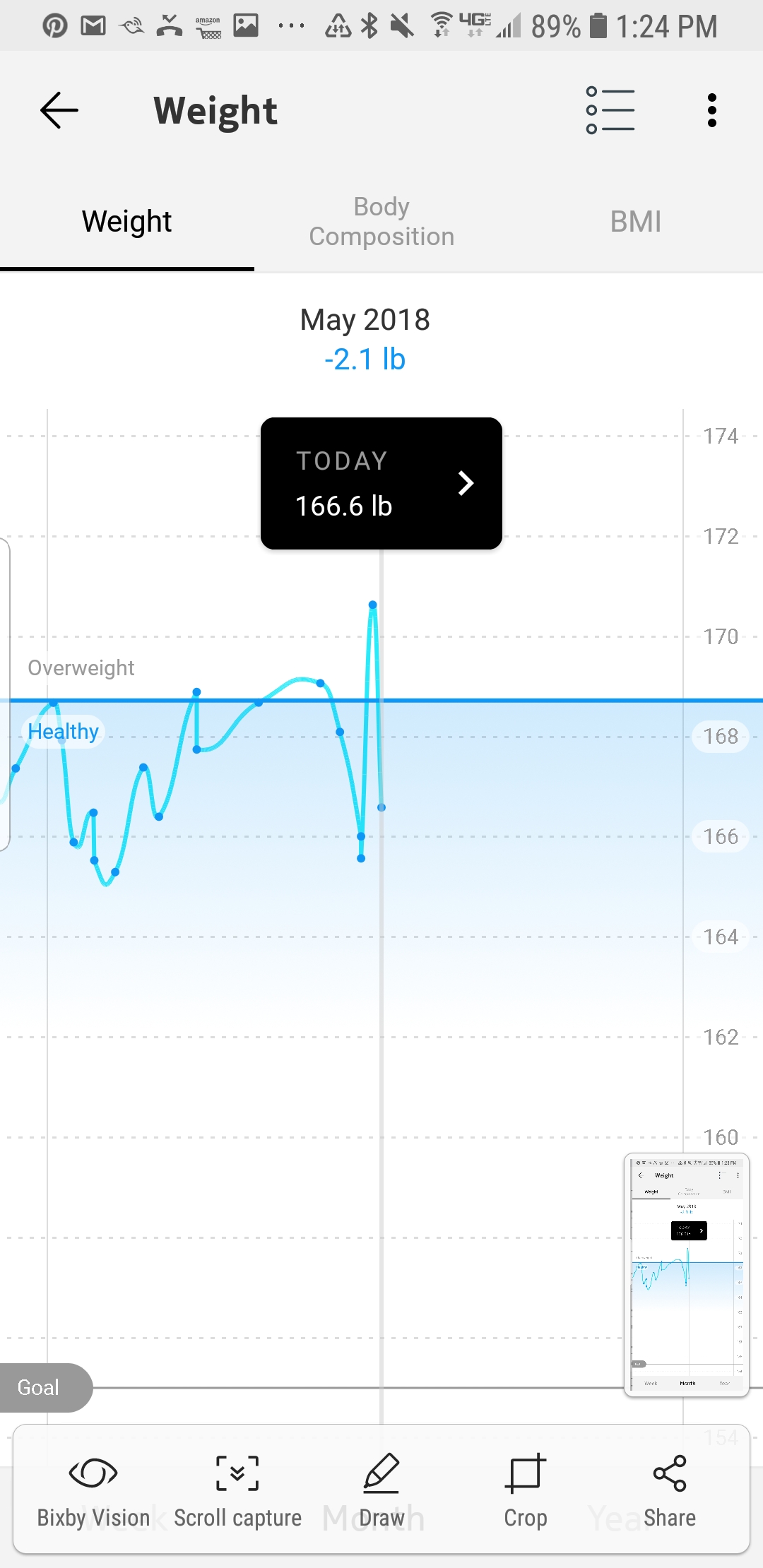Expand the Healthy range label
This screenshot has height=1568, width=763.
click(62, 731)
